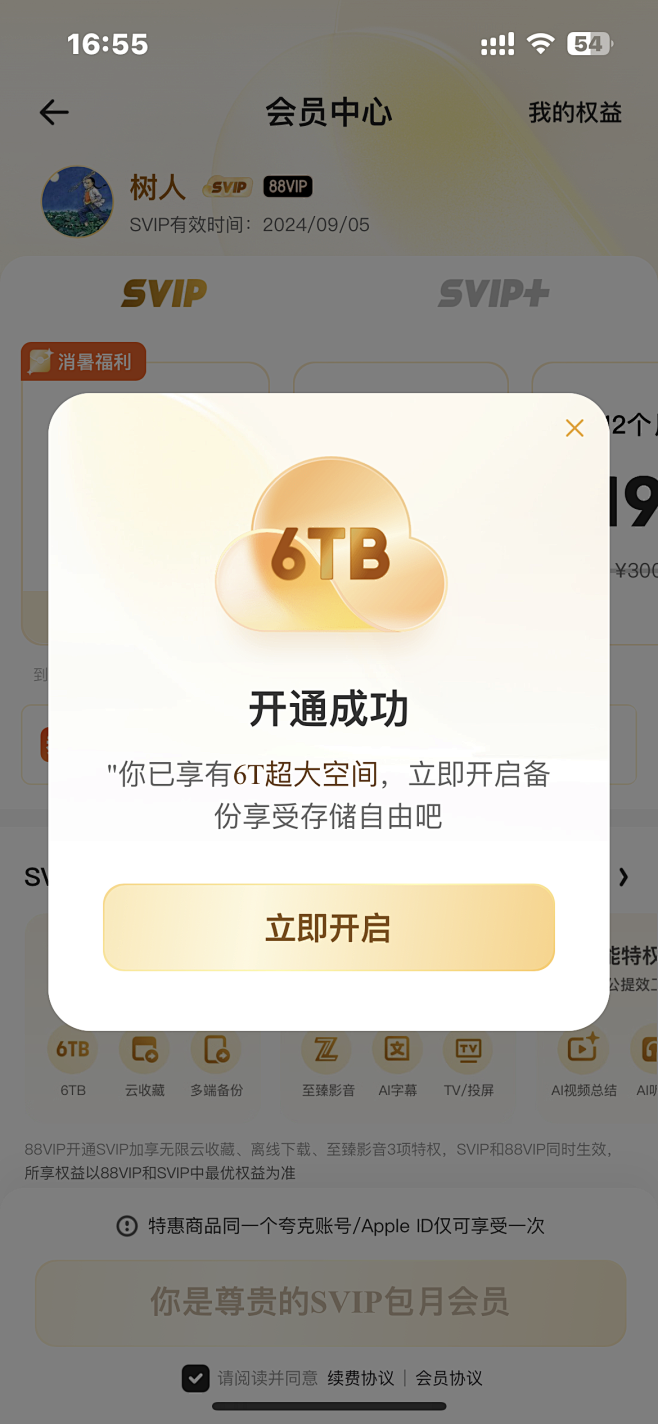This screenshot has height=1424, width=658.
Task: Open the 多端备份 privilege
Action: coord(216,1052)
